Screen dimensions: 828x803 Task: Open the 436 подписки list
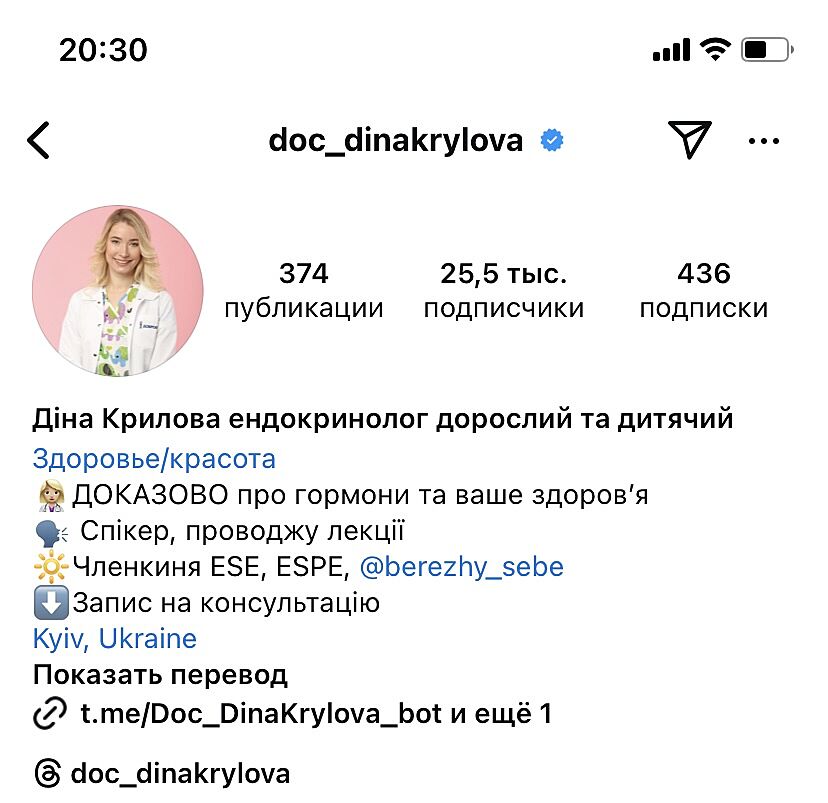tap(703, 290)
